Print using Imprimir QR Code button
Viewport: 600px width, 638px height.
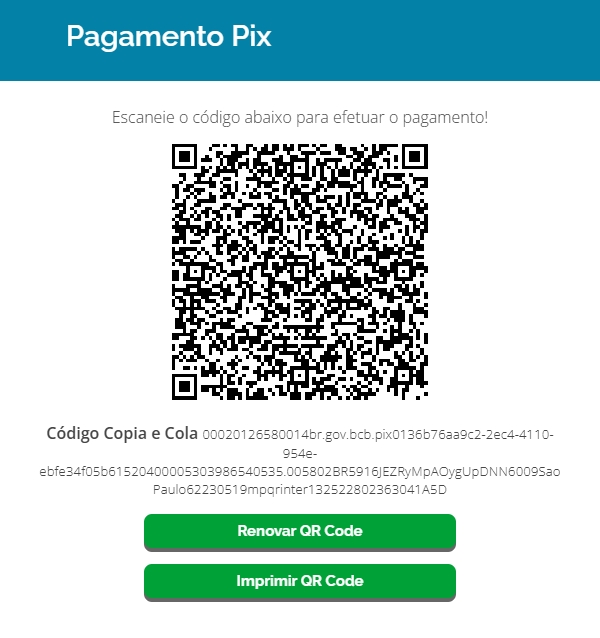point(300,581)
